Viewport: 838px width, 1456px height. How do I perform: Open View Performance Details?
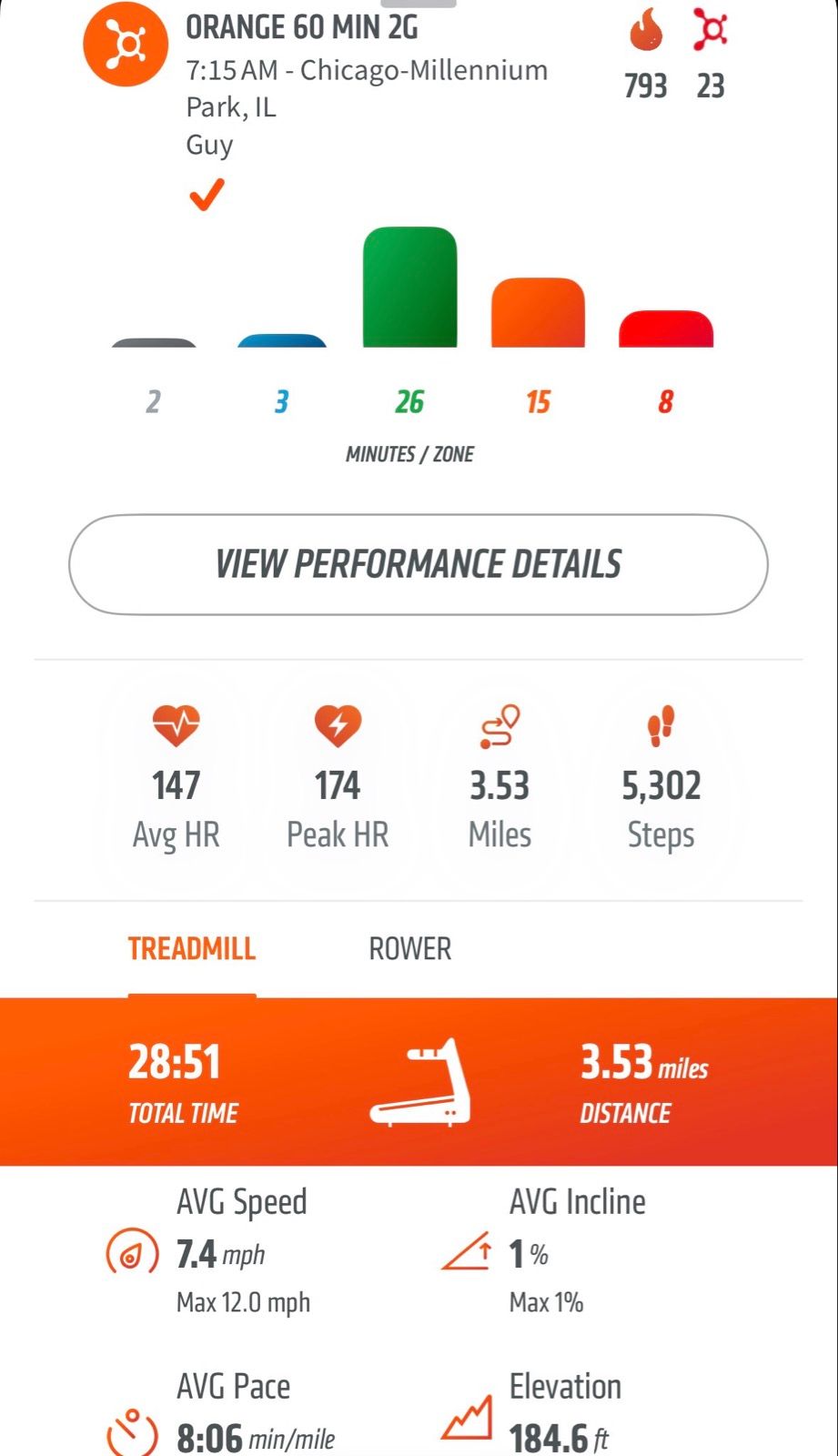(419, 564)
